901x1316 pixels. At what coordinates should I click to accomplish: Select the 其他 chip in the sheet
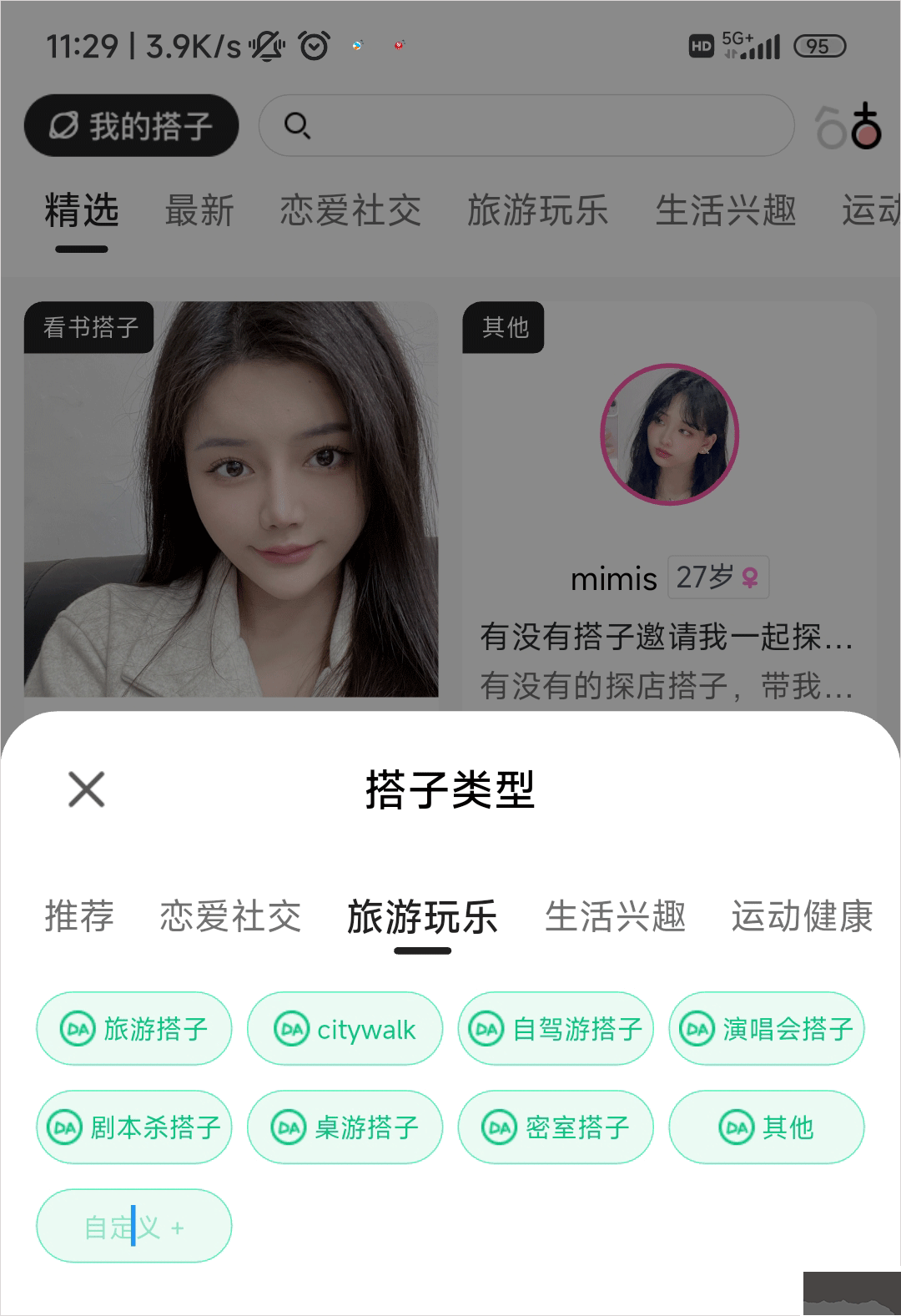point(766,1127)
